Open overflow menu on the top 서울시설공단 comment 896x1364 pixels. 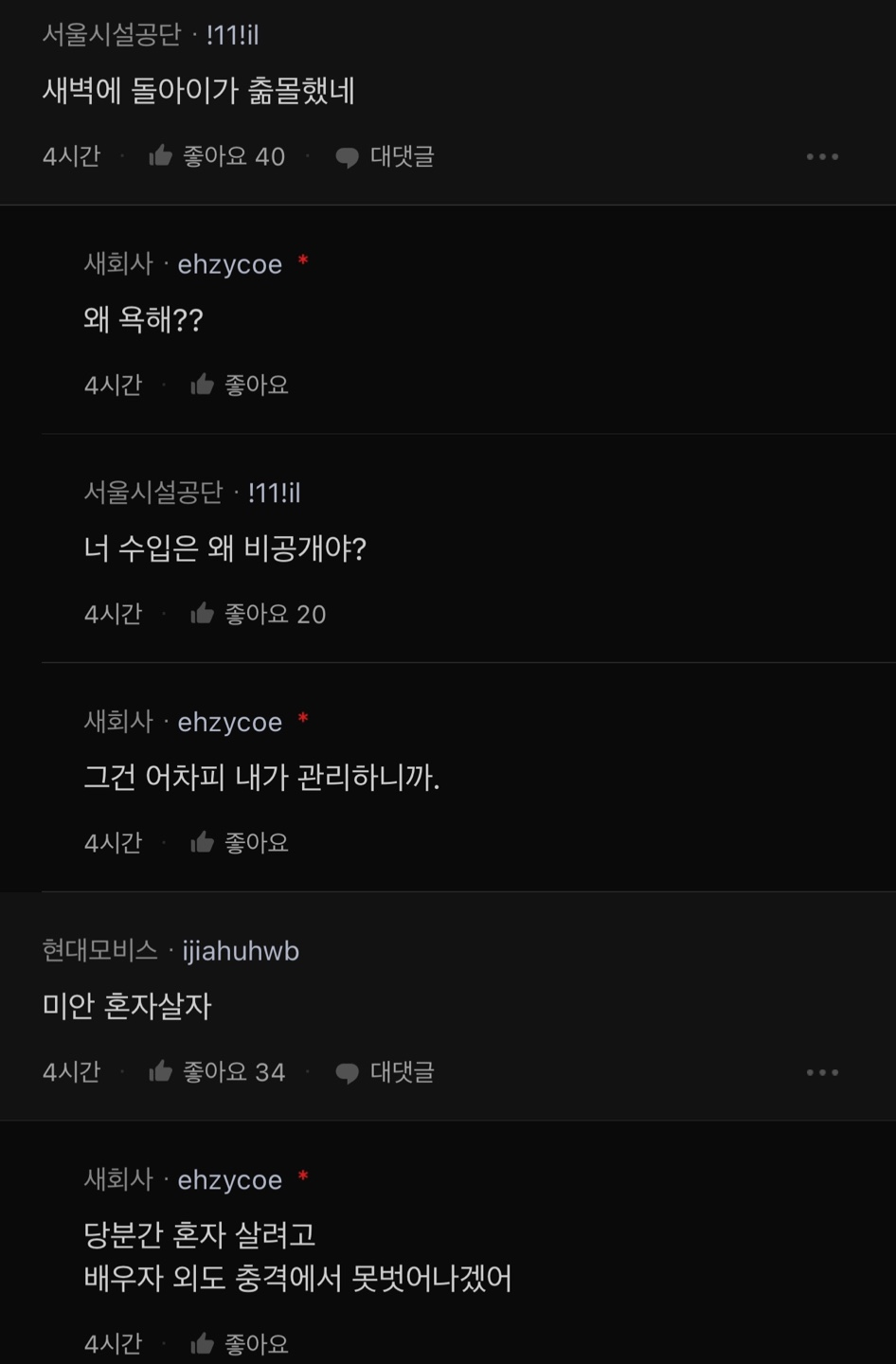[821, 156]
